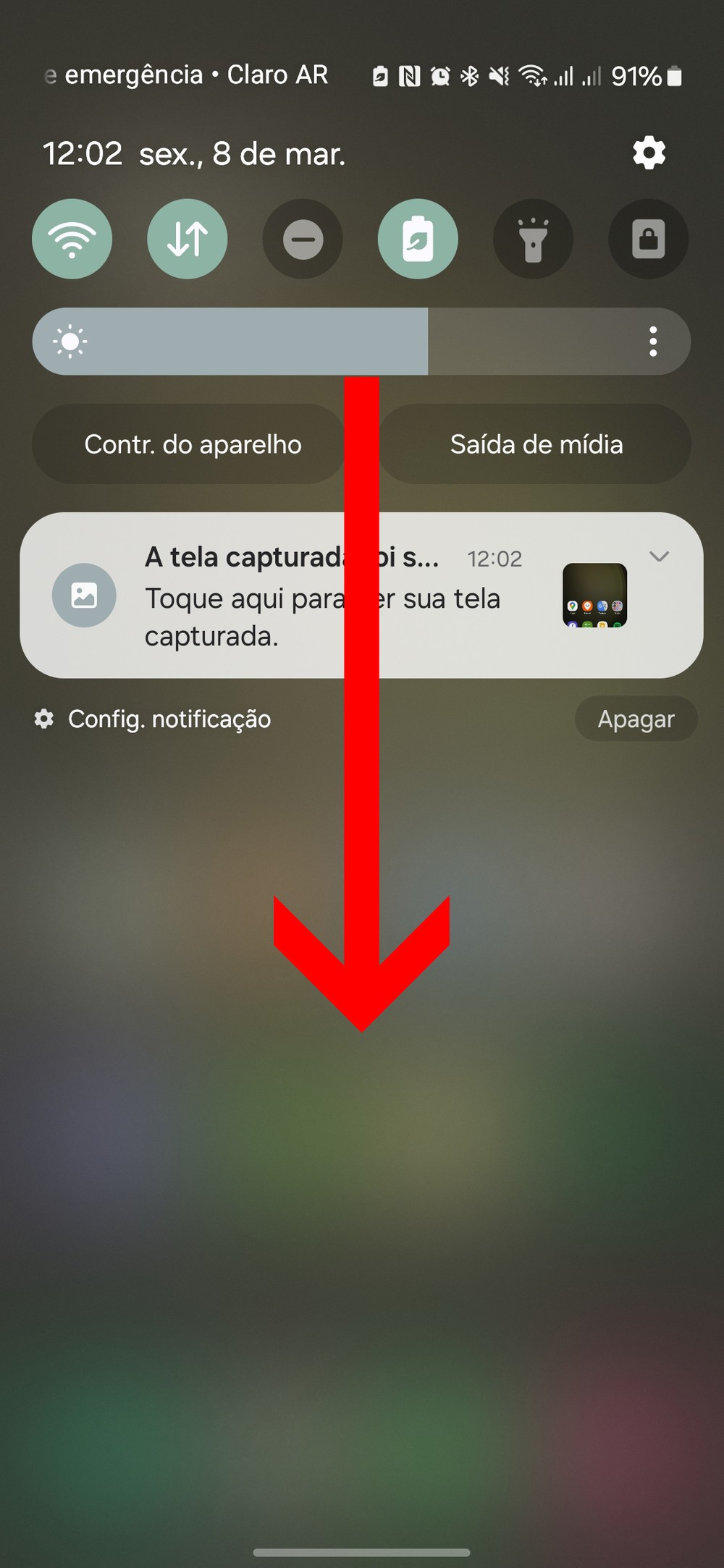Disable power saving mode toggle
This screenshot has width=724, height=1568.
click(418, 239)
